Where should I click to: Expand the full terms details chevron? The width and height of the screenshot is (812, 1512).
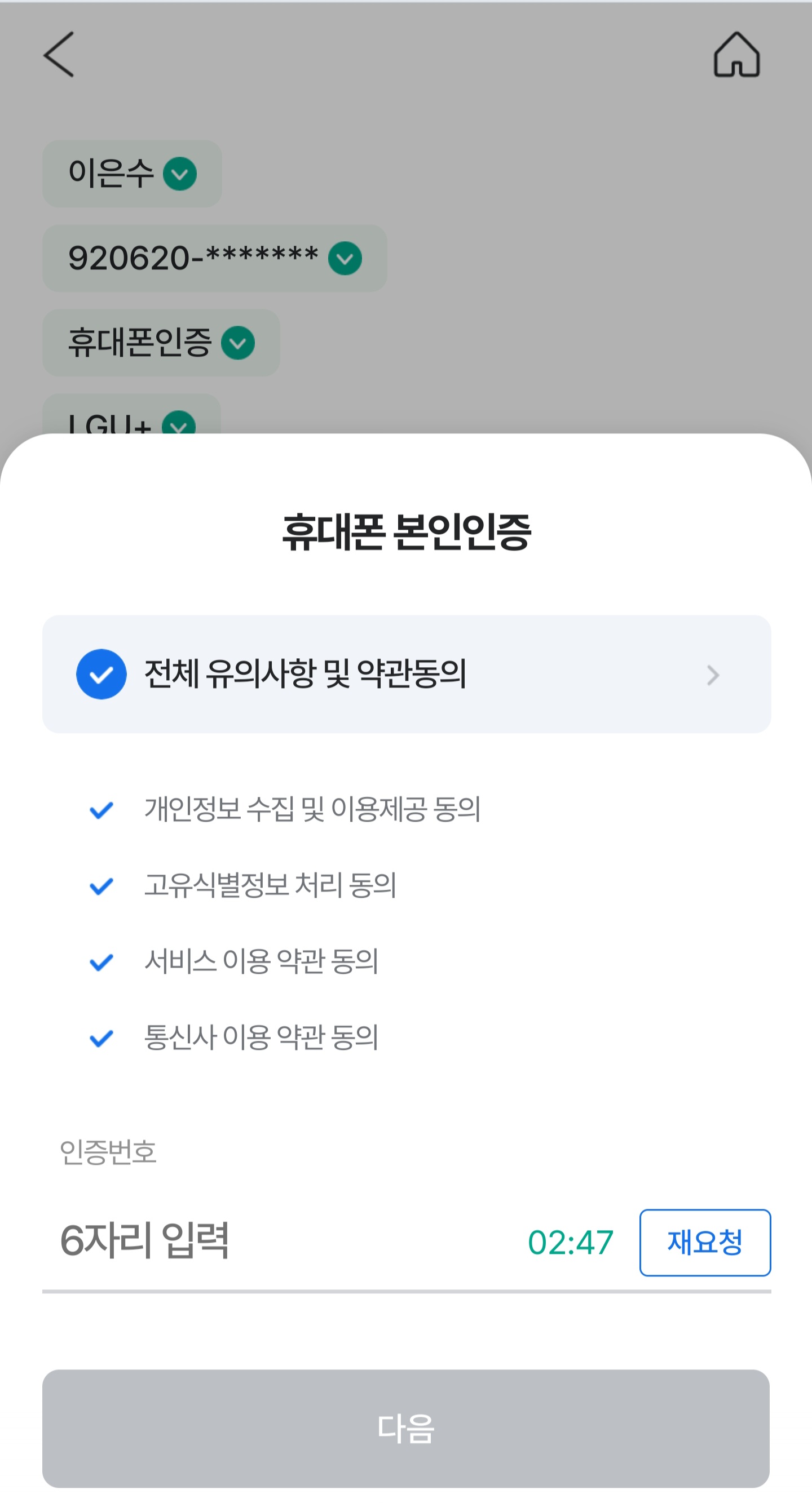coord(713,675)
